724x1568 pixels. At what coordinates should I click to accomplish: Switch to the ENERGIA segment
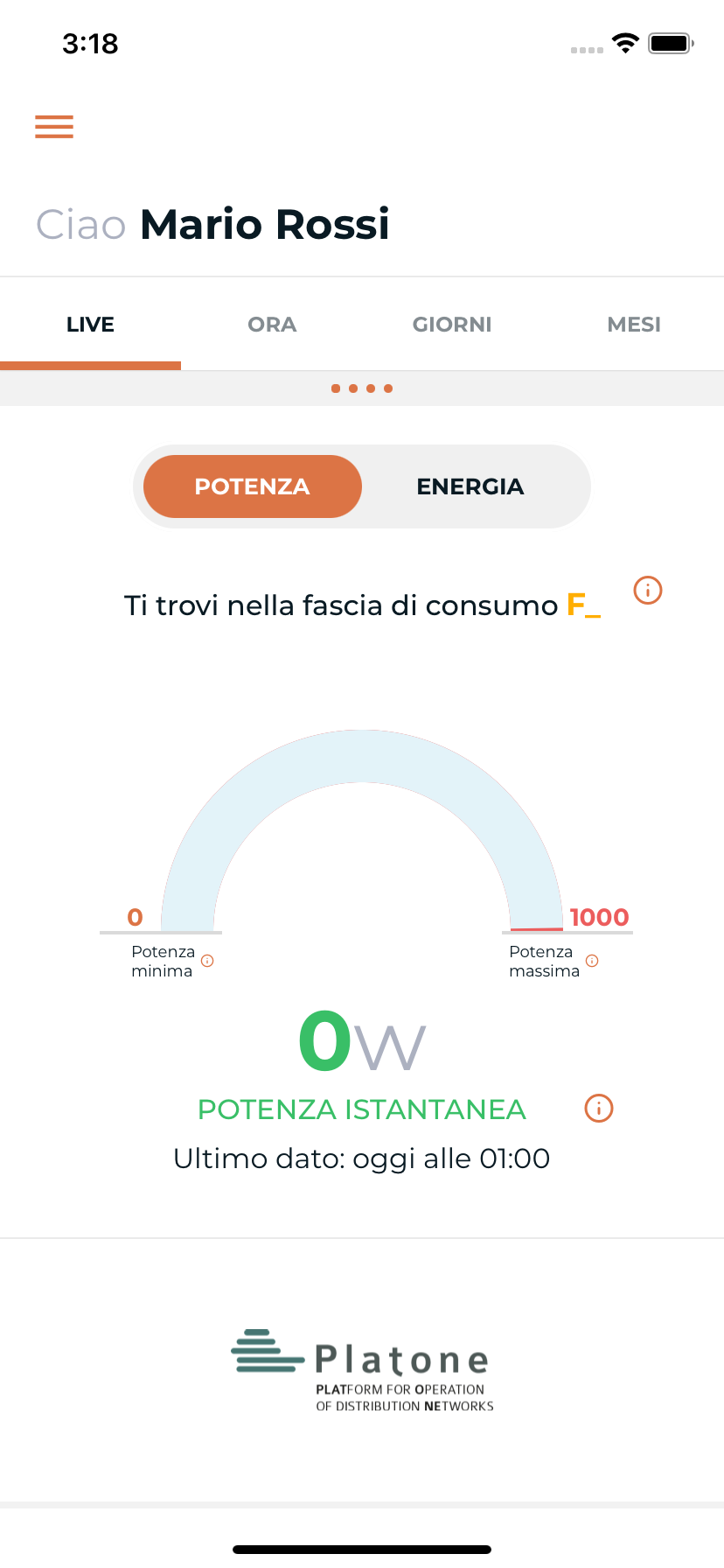[x=470, y=486]
